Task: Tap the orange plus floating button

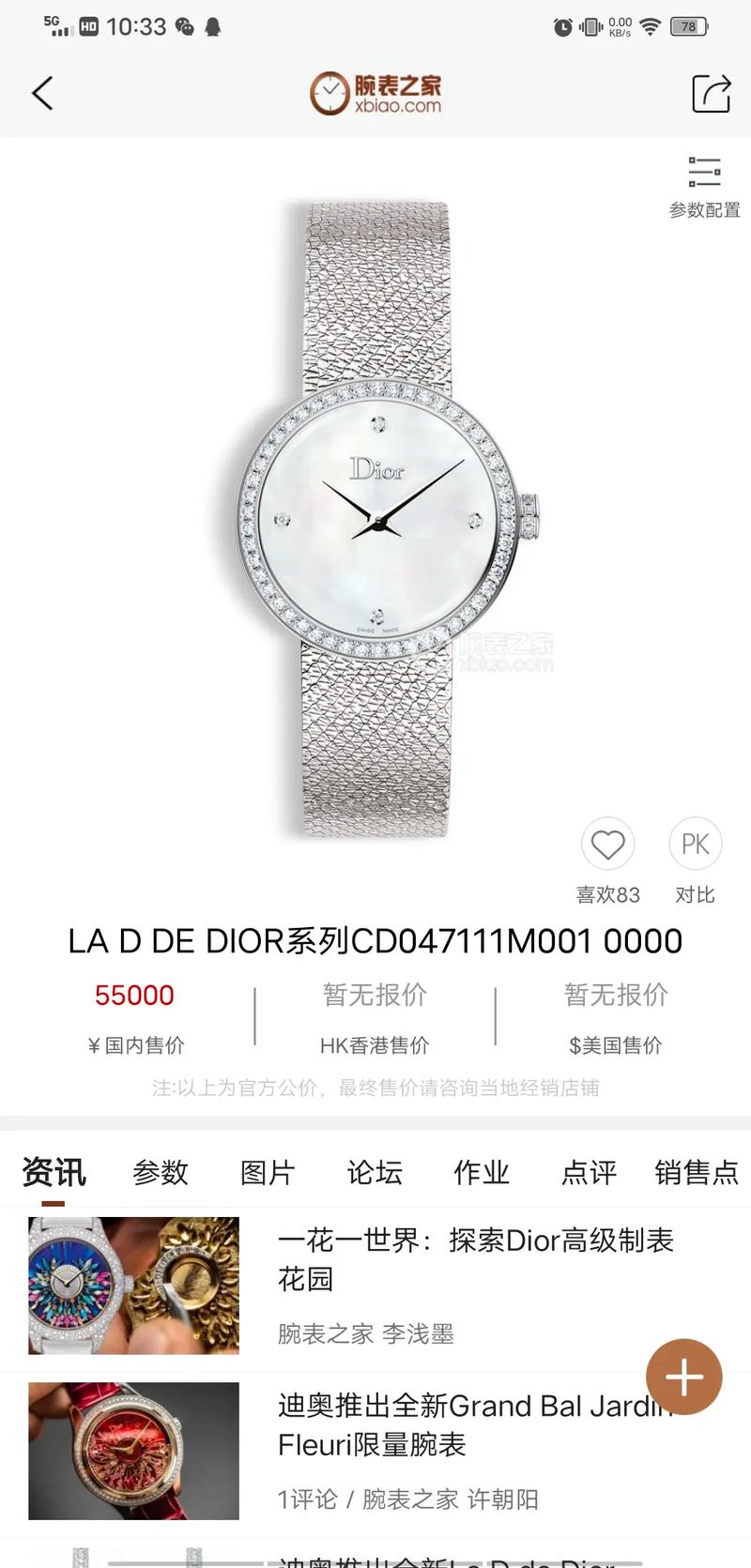Action: coord(683,1377)
